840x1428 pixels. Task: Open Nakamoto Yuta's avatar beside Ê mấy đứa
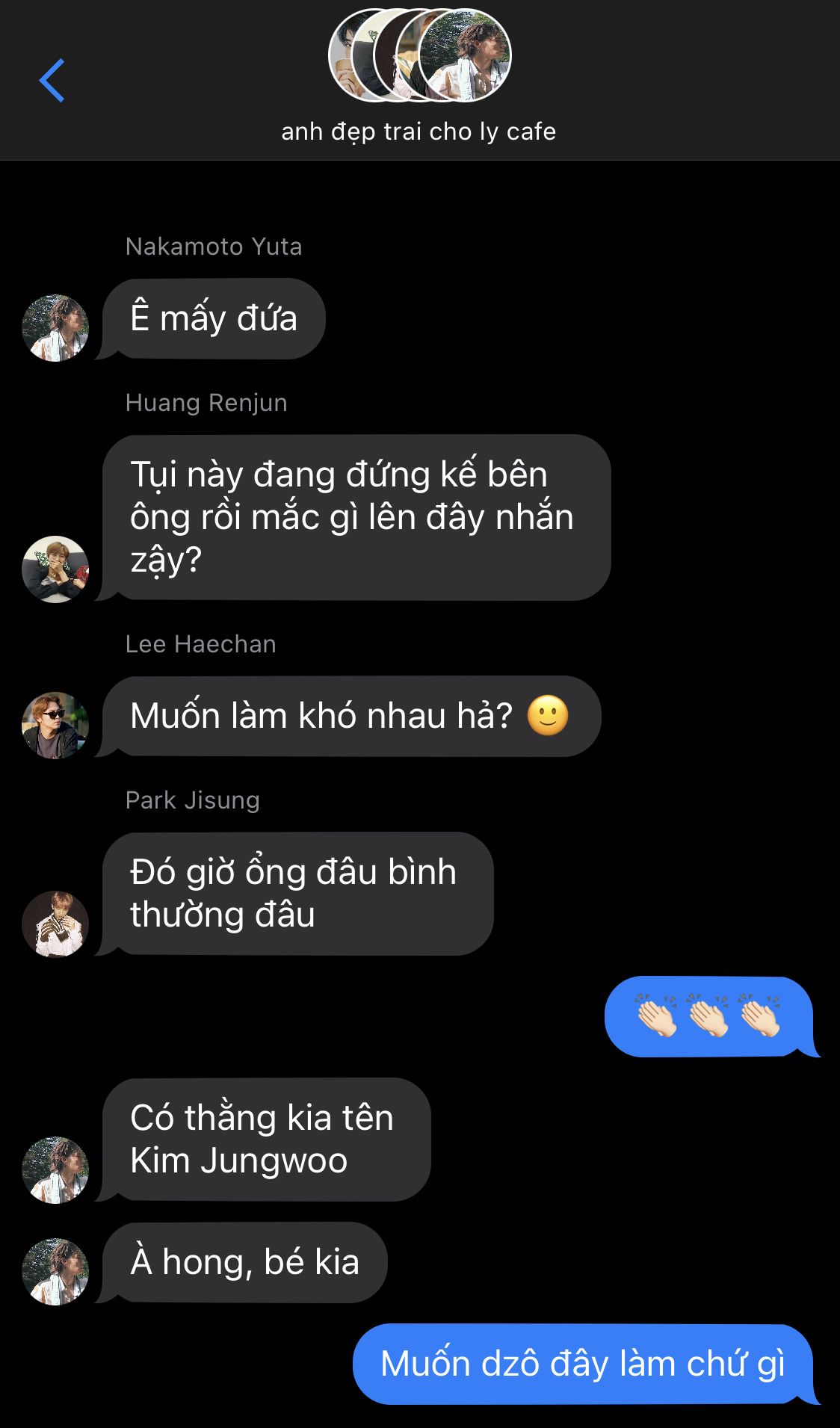55,328
